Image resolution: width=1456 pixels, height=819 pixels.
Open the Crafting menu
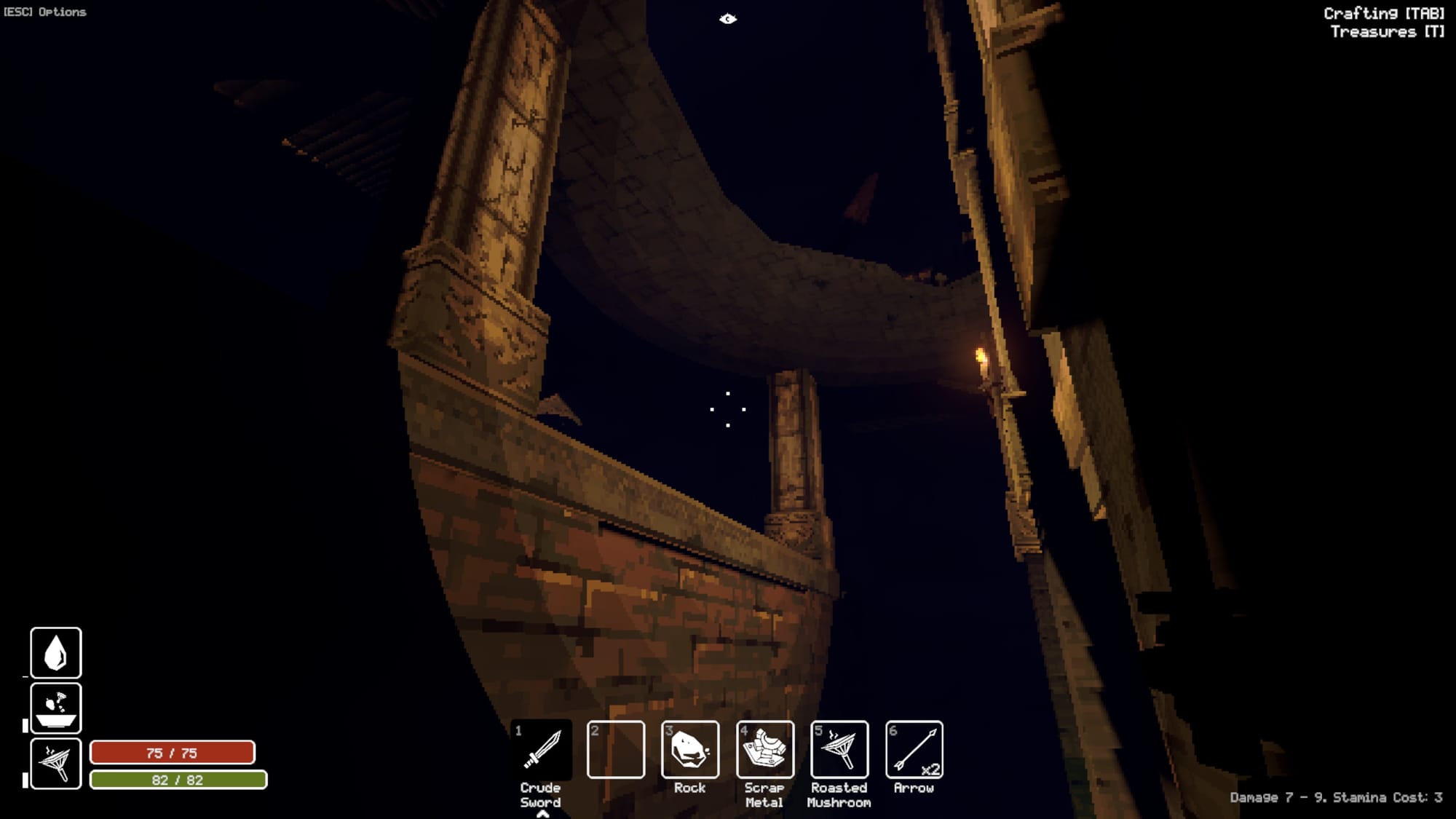(x=1383, y=13)
